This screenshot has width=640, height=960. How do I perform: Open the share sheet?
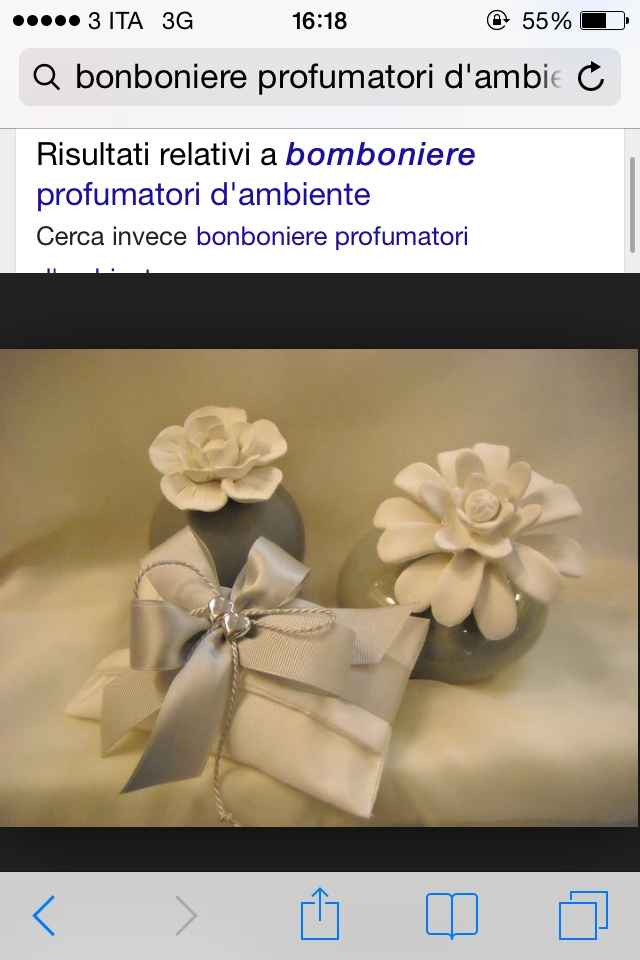click(x=320, y=915)
